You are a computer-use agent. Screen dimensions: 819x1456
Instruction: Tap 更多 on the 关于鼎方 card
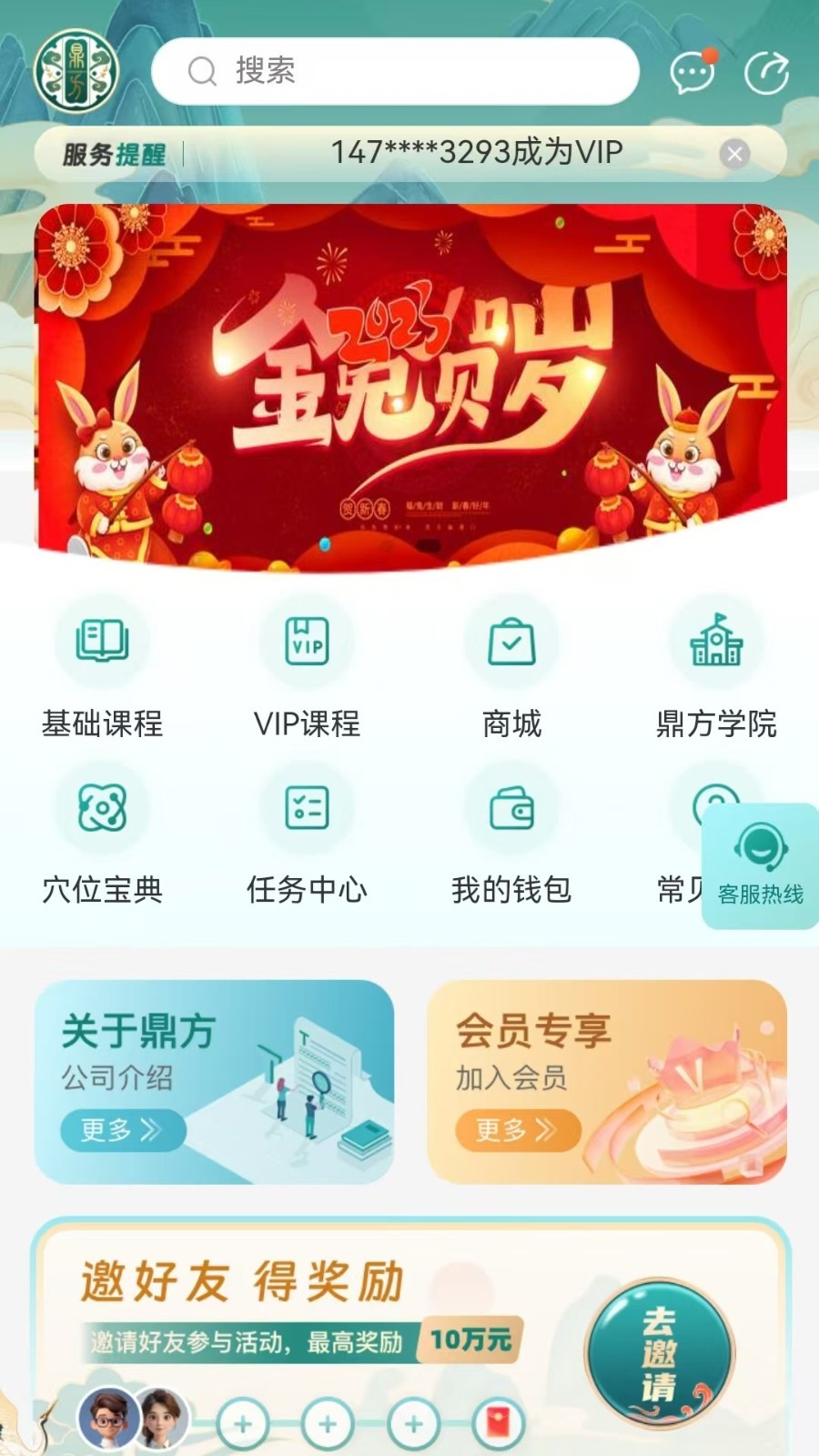pos(123,1130)
